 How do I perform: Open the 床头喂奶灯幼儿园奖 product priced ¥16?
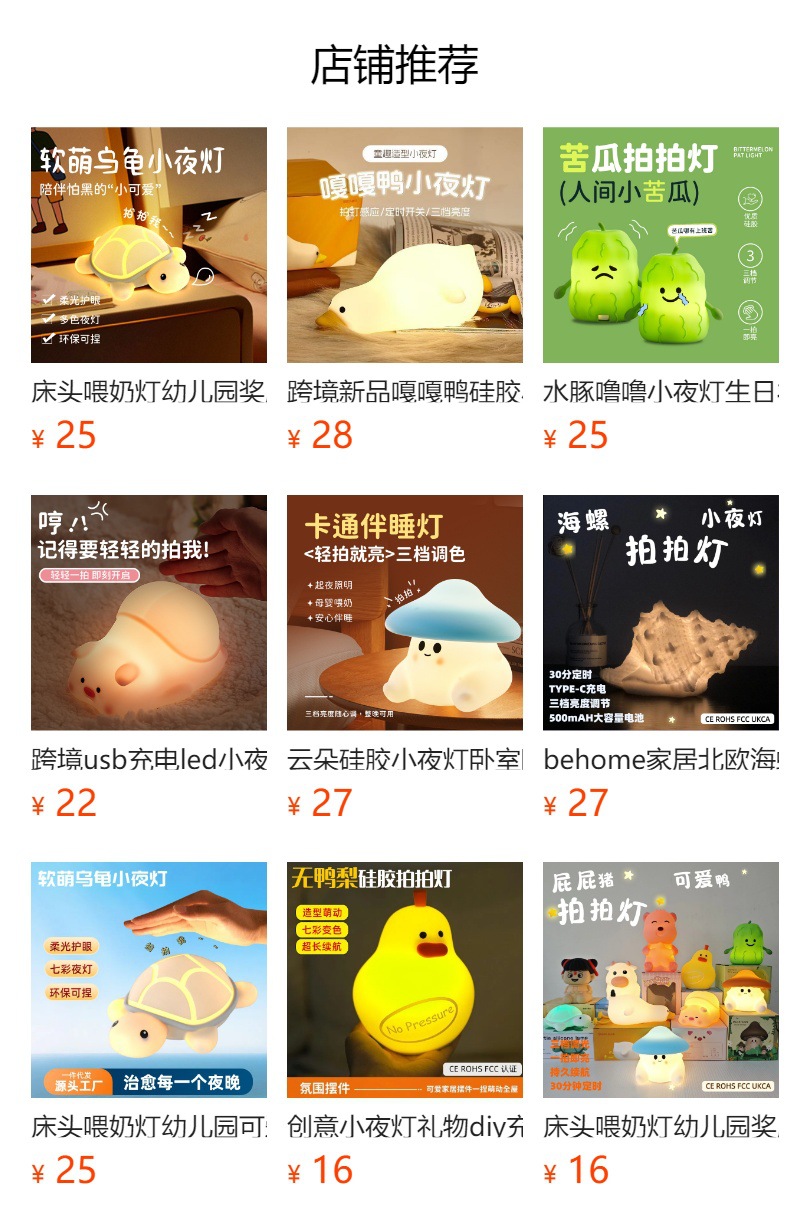(x=661, y=980)
